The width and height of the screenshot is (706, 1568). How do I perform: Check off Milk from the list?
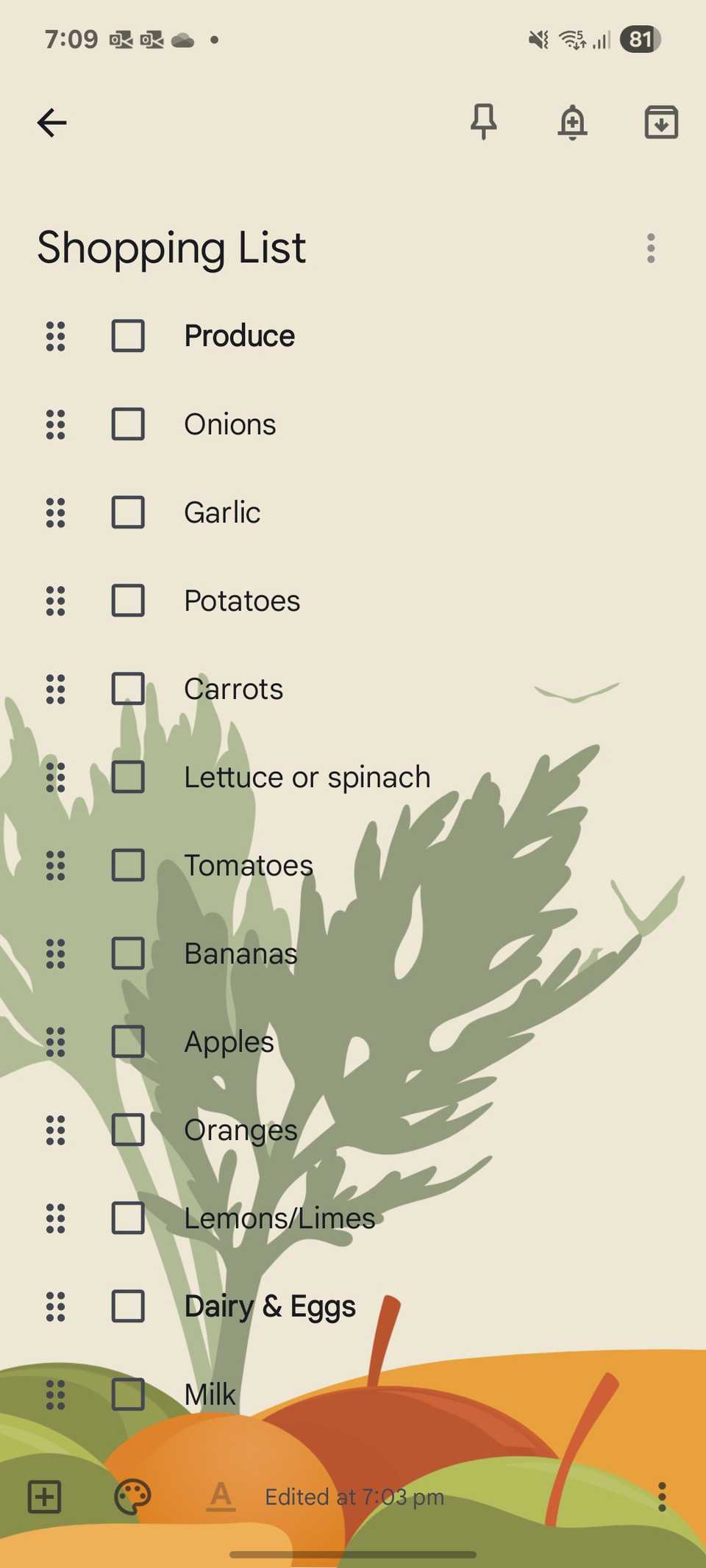tap(127, 1395)
